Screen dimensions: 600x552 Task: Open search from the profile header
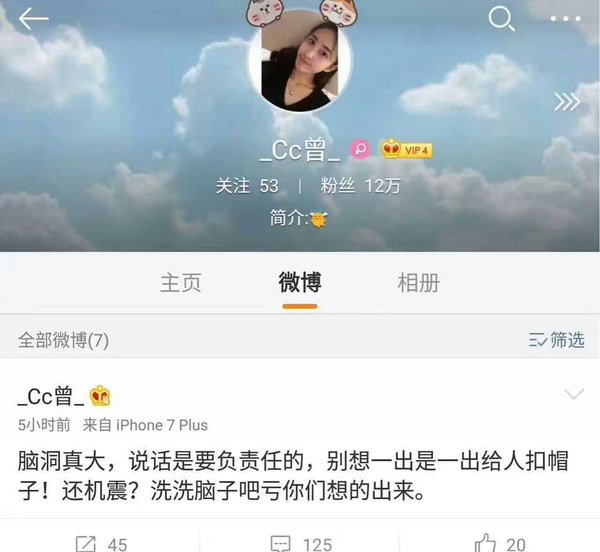[500, 18]
